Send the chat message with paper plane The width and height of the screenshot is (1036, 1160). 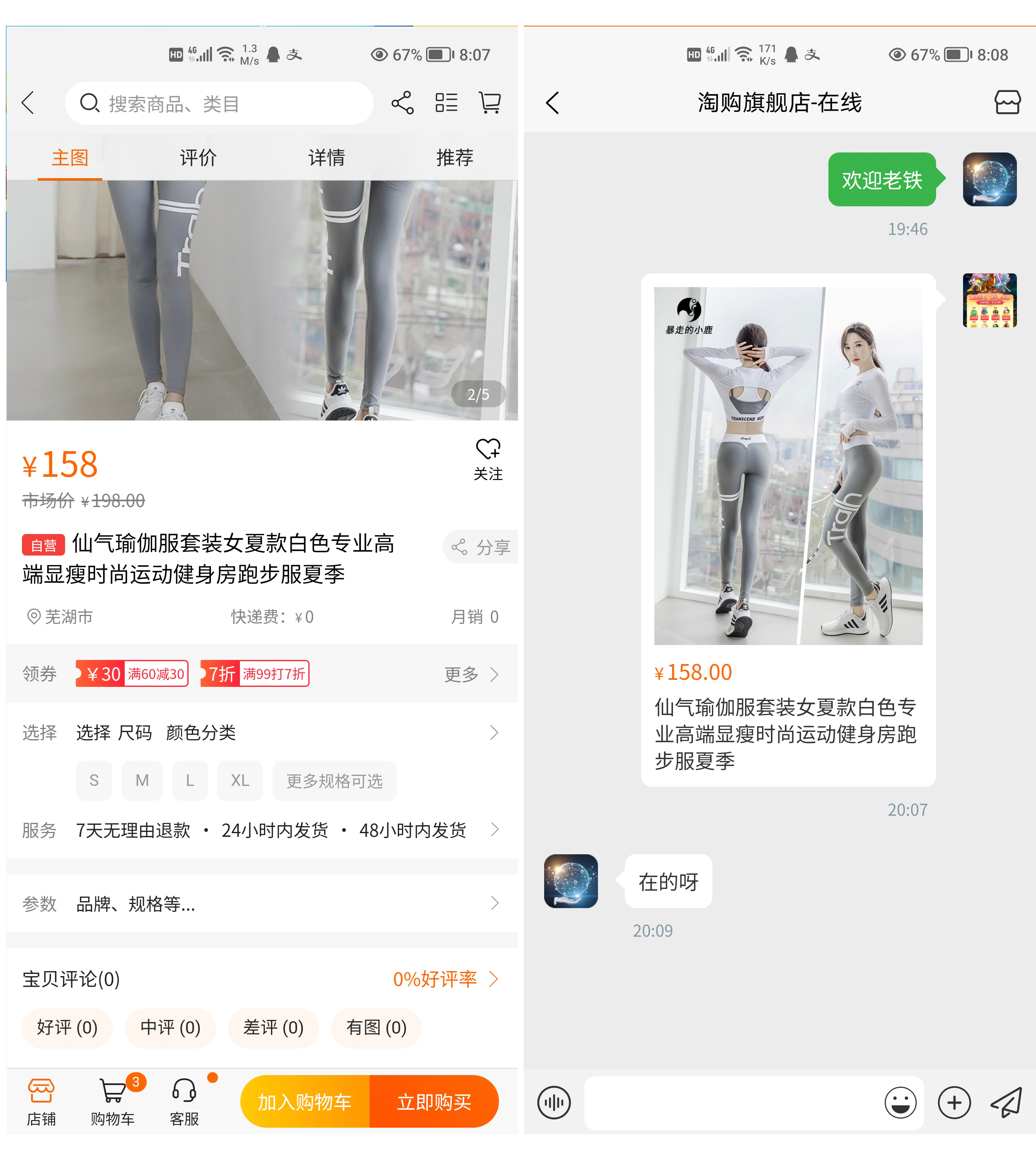1006,1102
